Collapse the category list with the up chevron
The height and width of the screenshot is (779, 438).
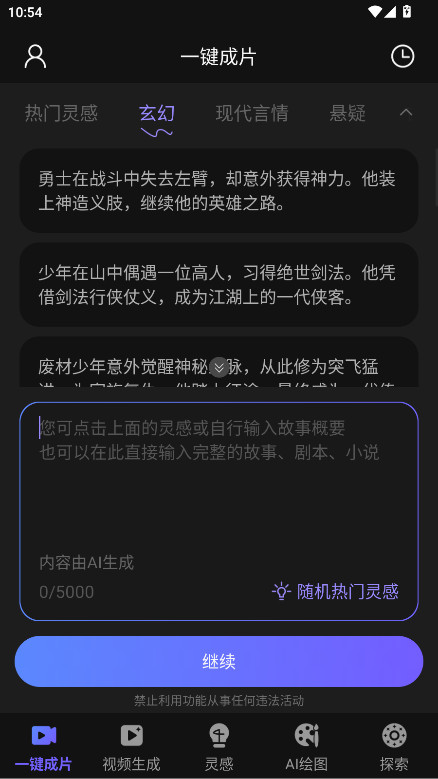pos(406,113)
